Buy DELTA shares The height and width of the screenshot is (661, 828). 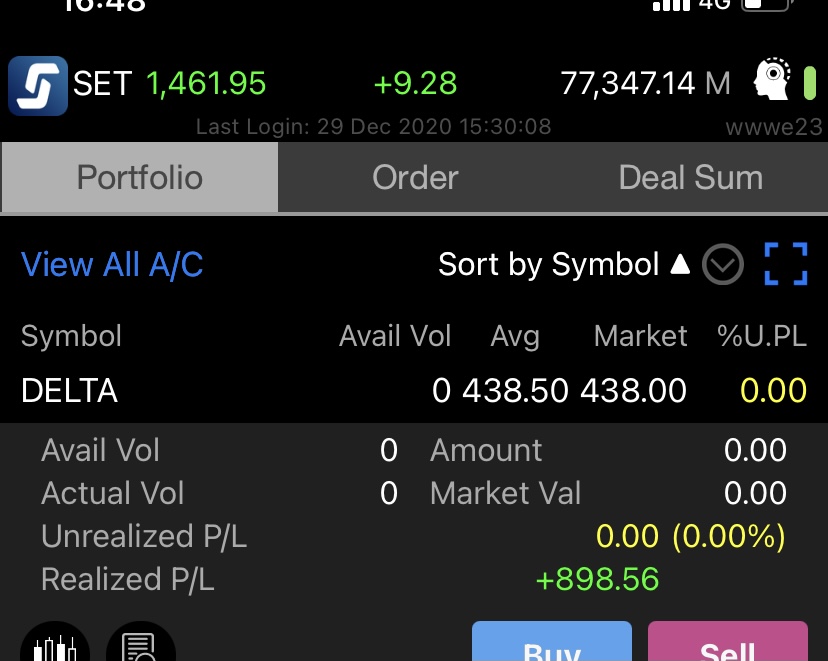(x=552, y=645)
